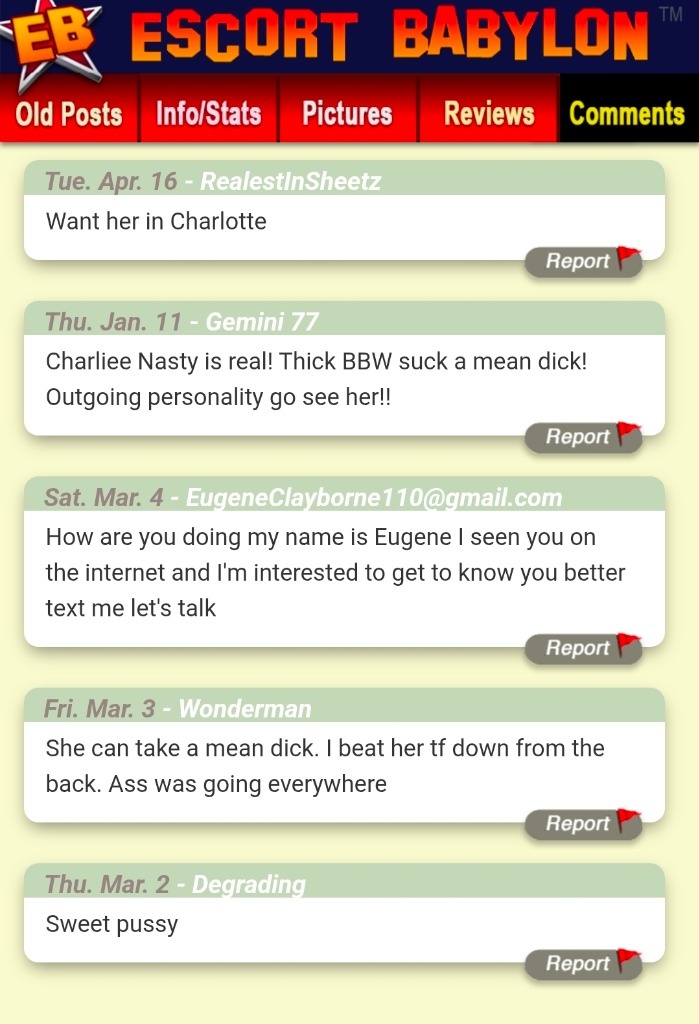Report Wonderman's comment
This screenshot has height=1024, width=699.
point(584,824)
